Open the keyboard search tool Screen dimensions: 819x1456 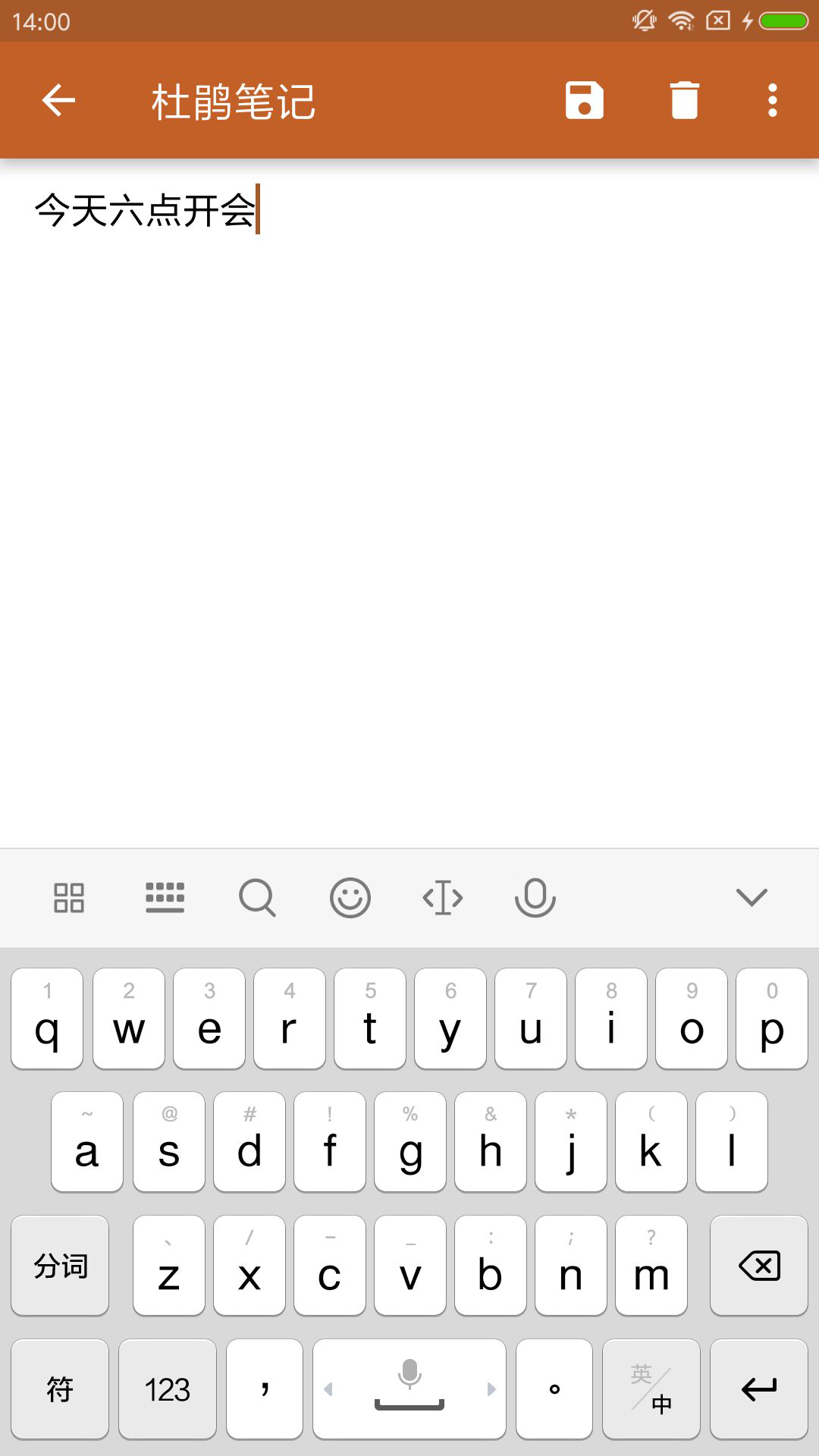[257, 898]
